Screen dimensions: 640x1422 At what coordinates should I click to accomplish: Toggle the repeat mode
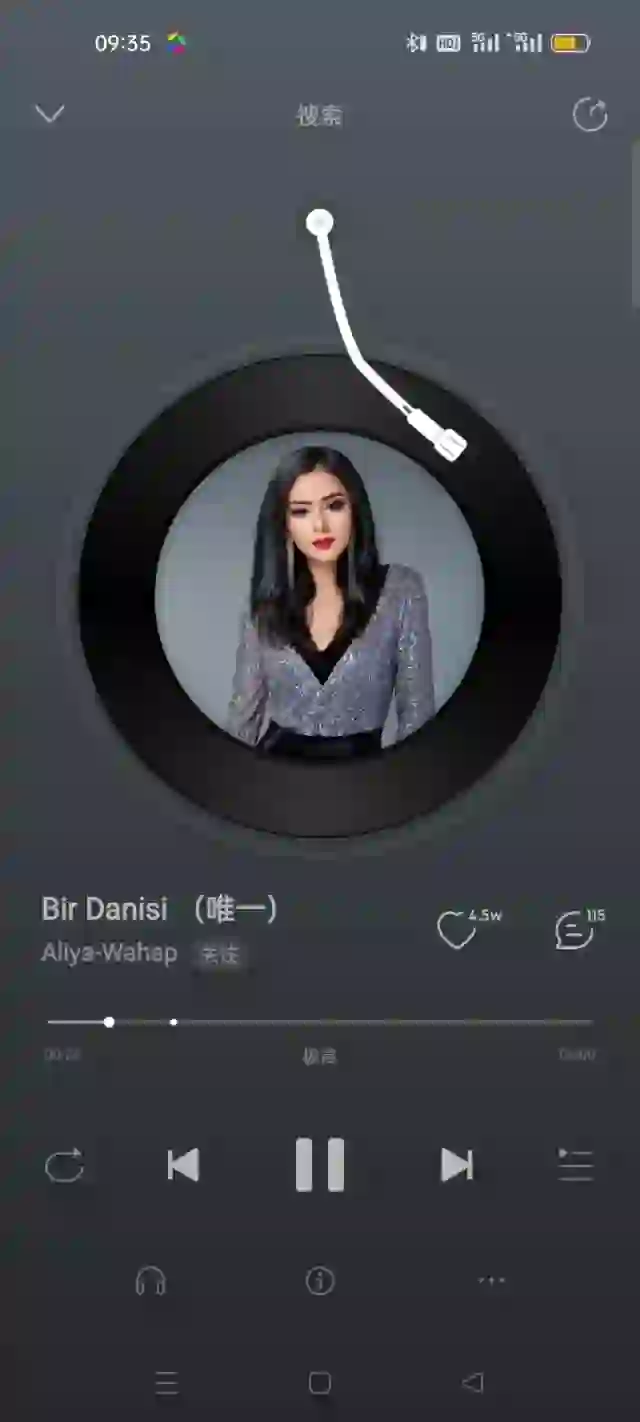pos(64,1165)
